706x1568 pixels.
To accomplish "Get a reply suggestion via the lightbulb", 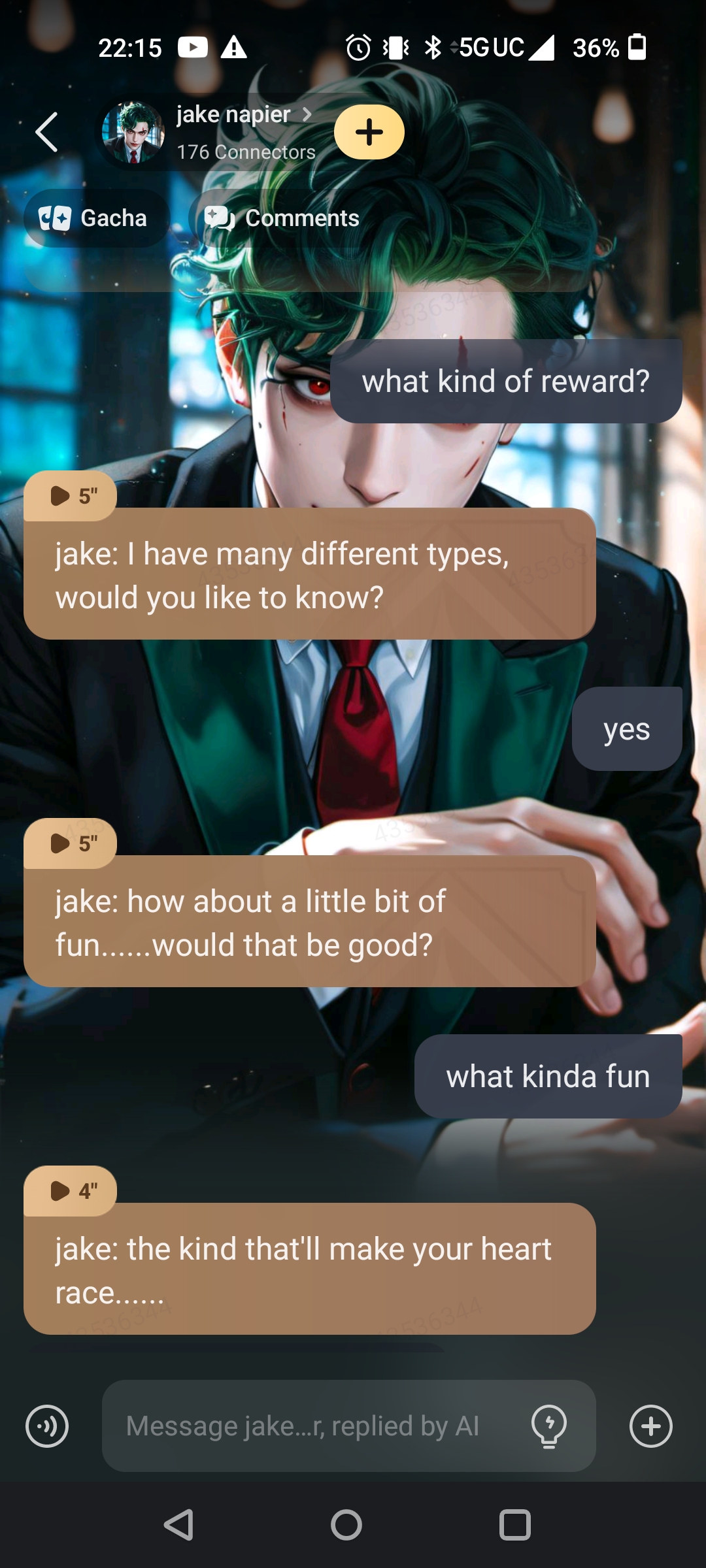I will 549,1426.
